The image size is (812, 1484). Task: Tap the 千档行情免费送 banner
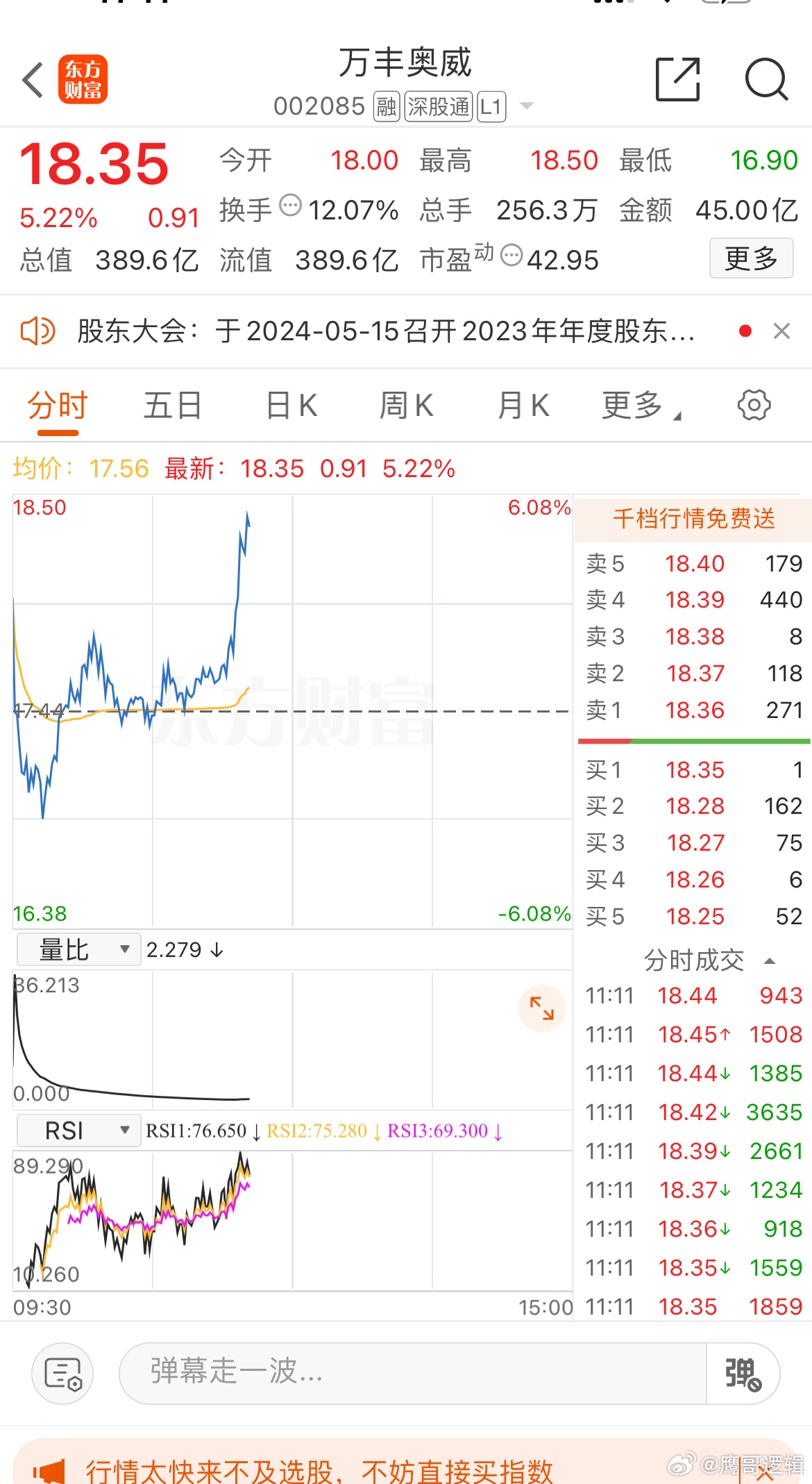[x=693, y=519]
